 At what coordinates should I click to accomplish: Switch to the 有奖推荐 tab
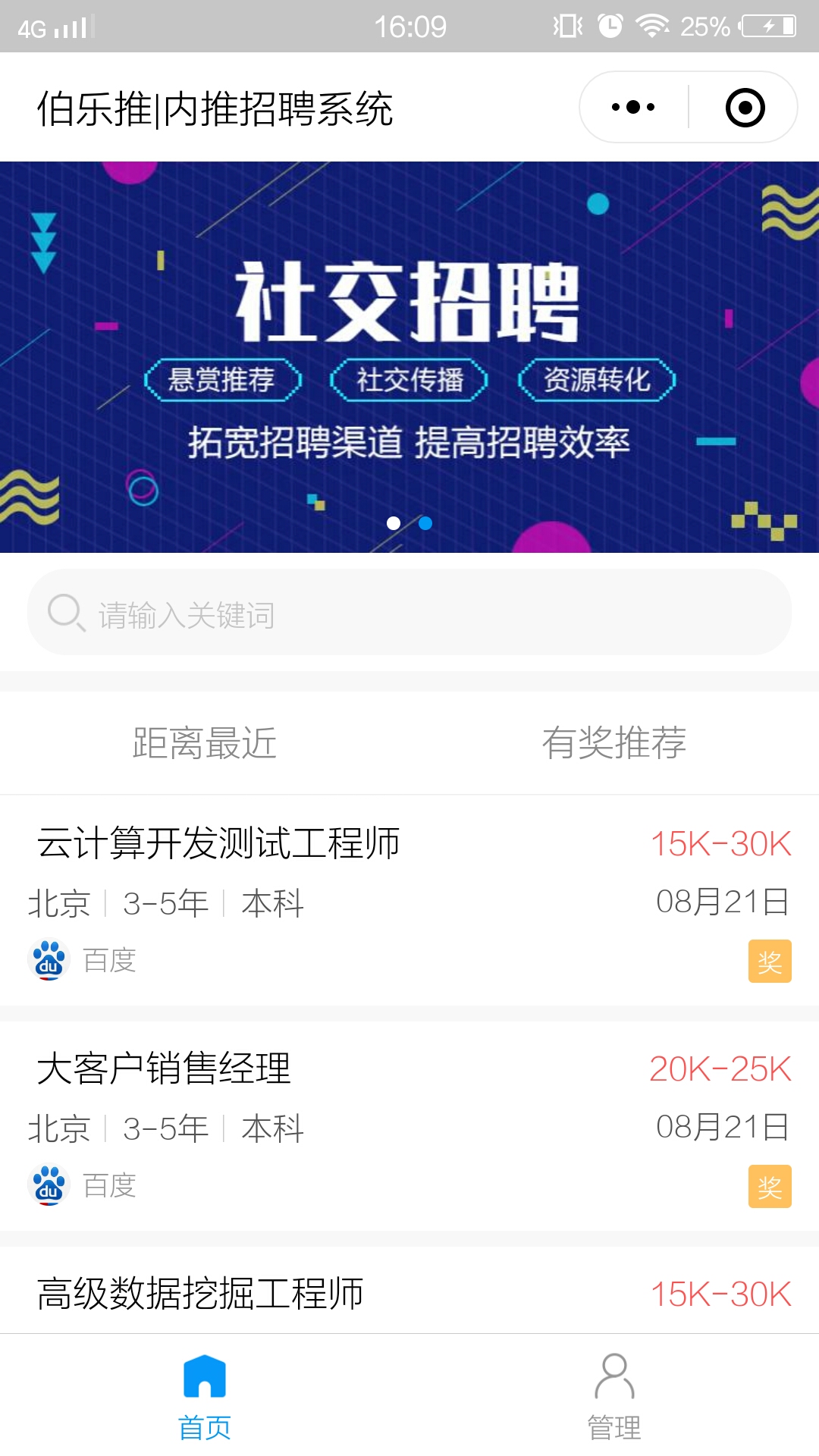click(614, 742)
